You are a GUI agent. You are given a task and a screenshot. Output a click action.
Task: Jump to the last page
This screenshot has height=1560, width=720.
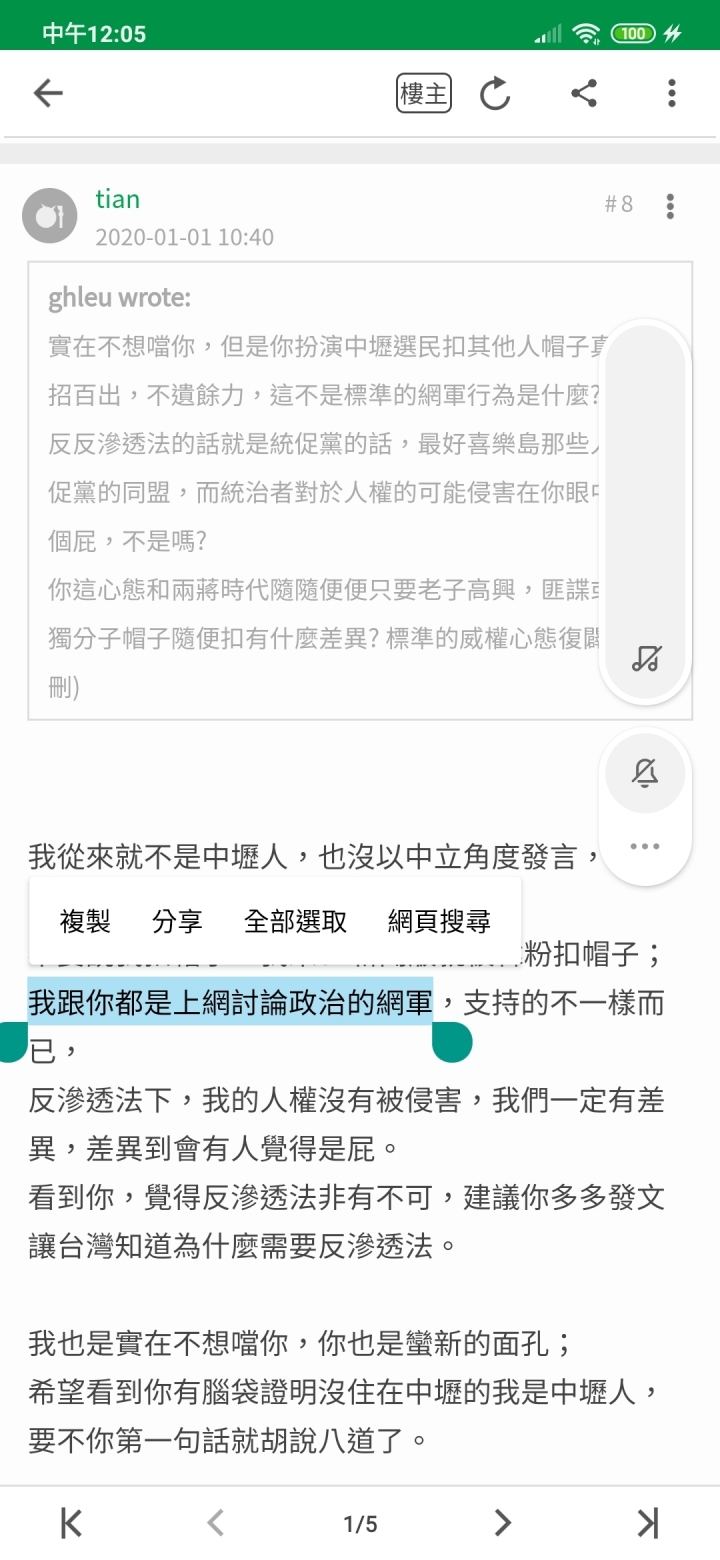[x=647, y=1523]
